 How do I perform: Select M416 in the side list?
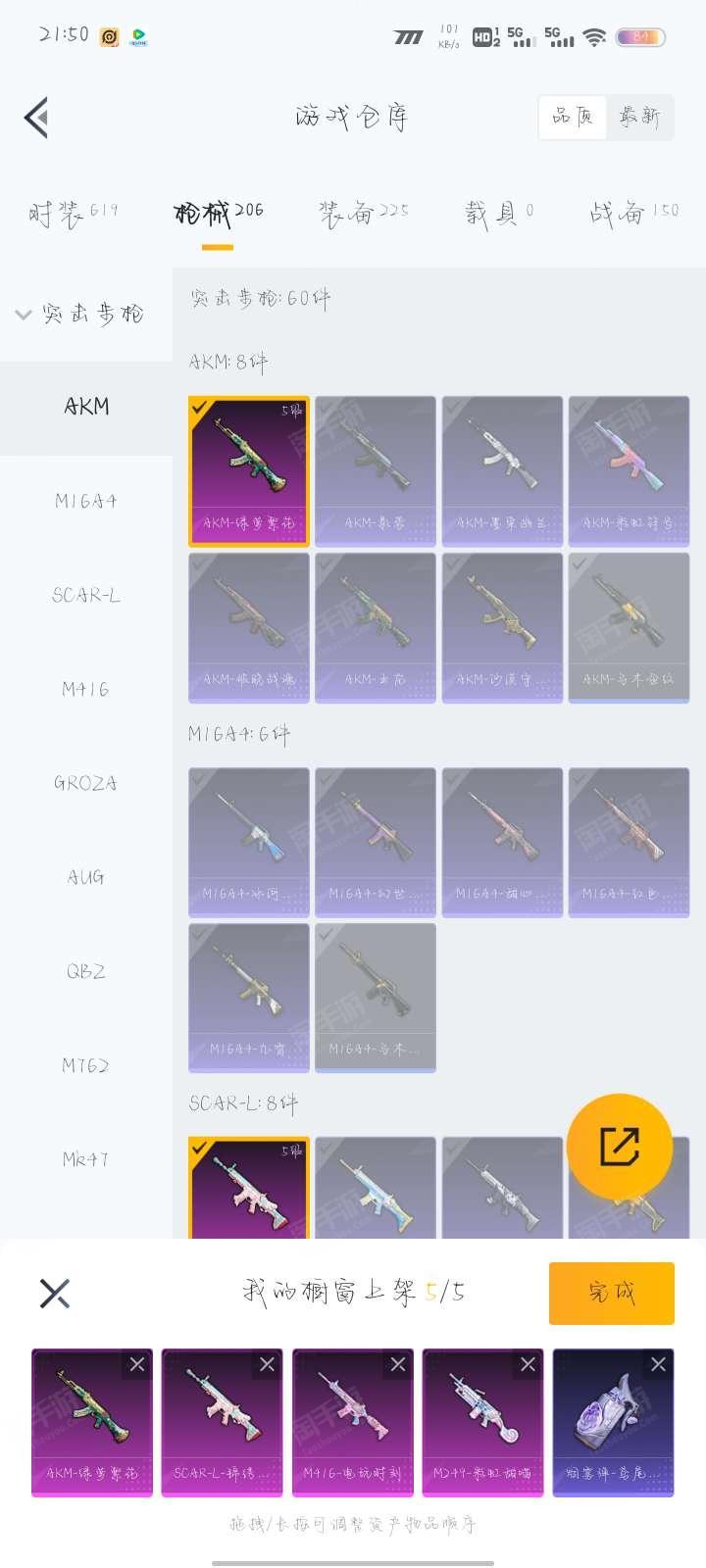(x=86, y=689)
